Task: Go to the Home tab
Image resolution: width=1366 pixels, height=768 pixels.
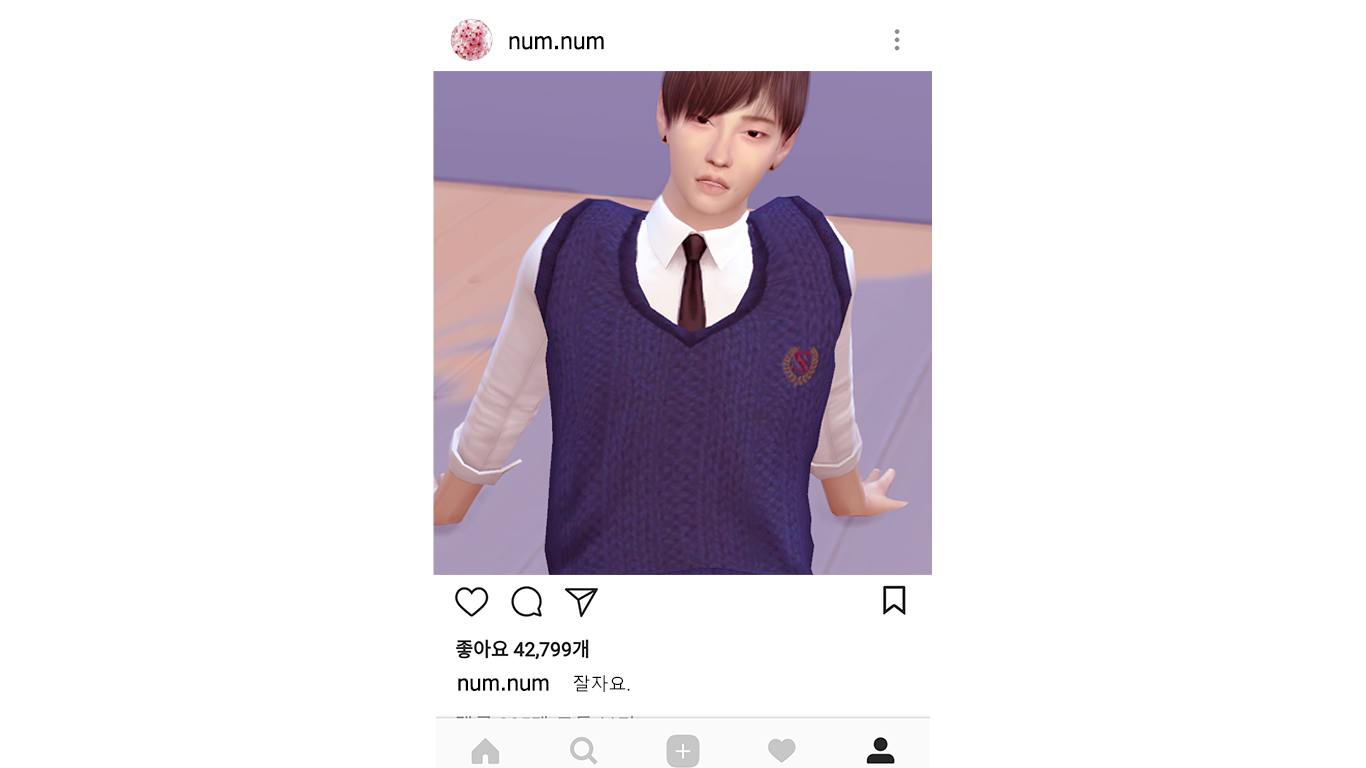Action: [x=485, y=750]
